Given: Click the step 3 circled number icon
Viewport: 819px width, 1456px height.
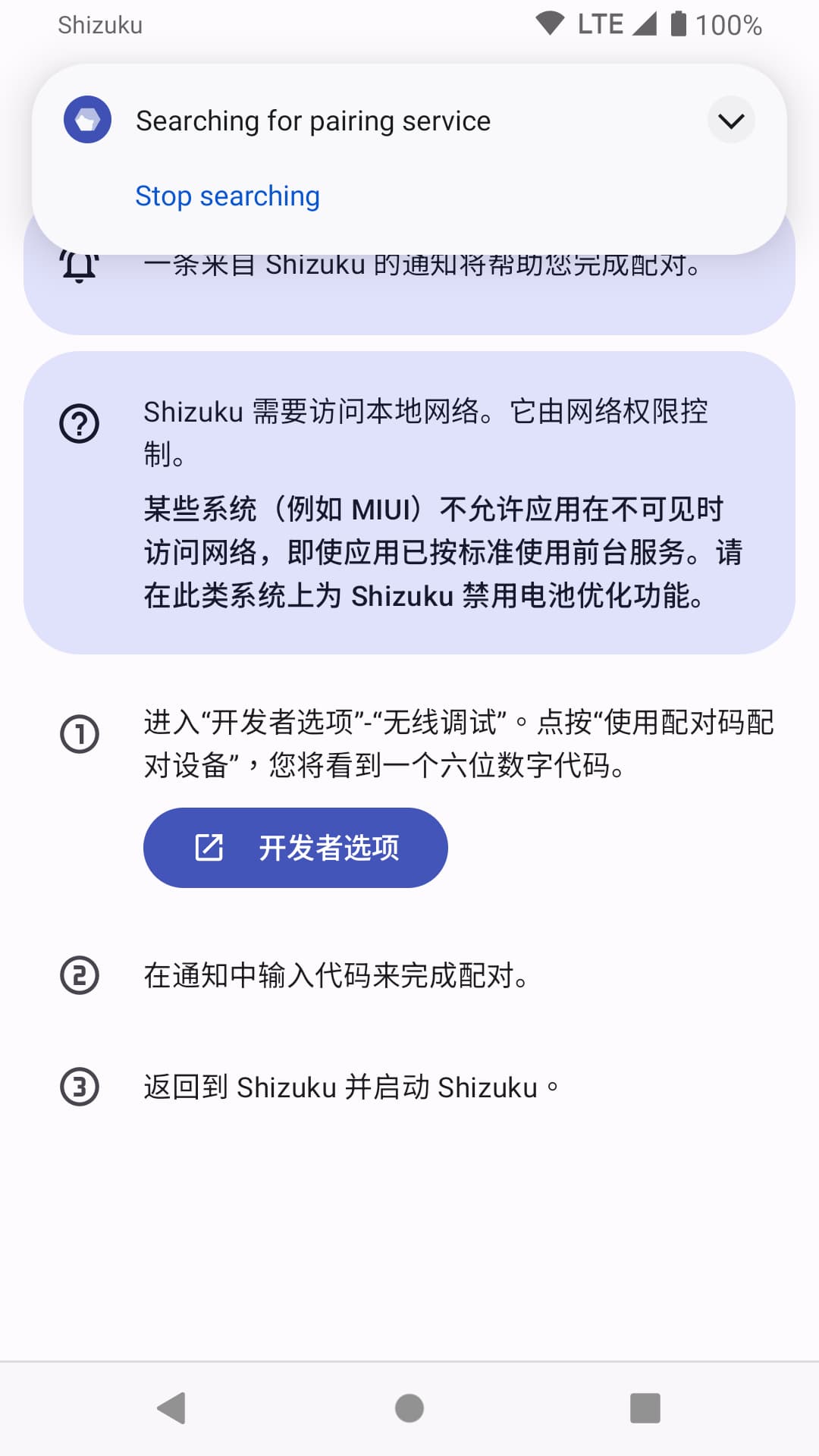Looking at the screenshot, I should pos(78,1087).
